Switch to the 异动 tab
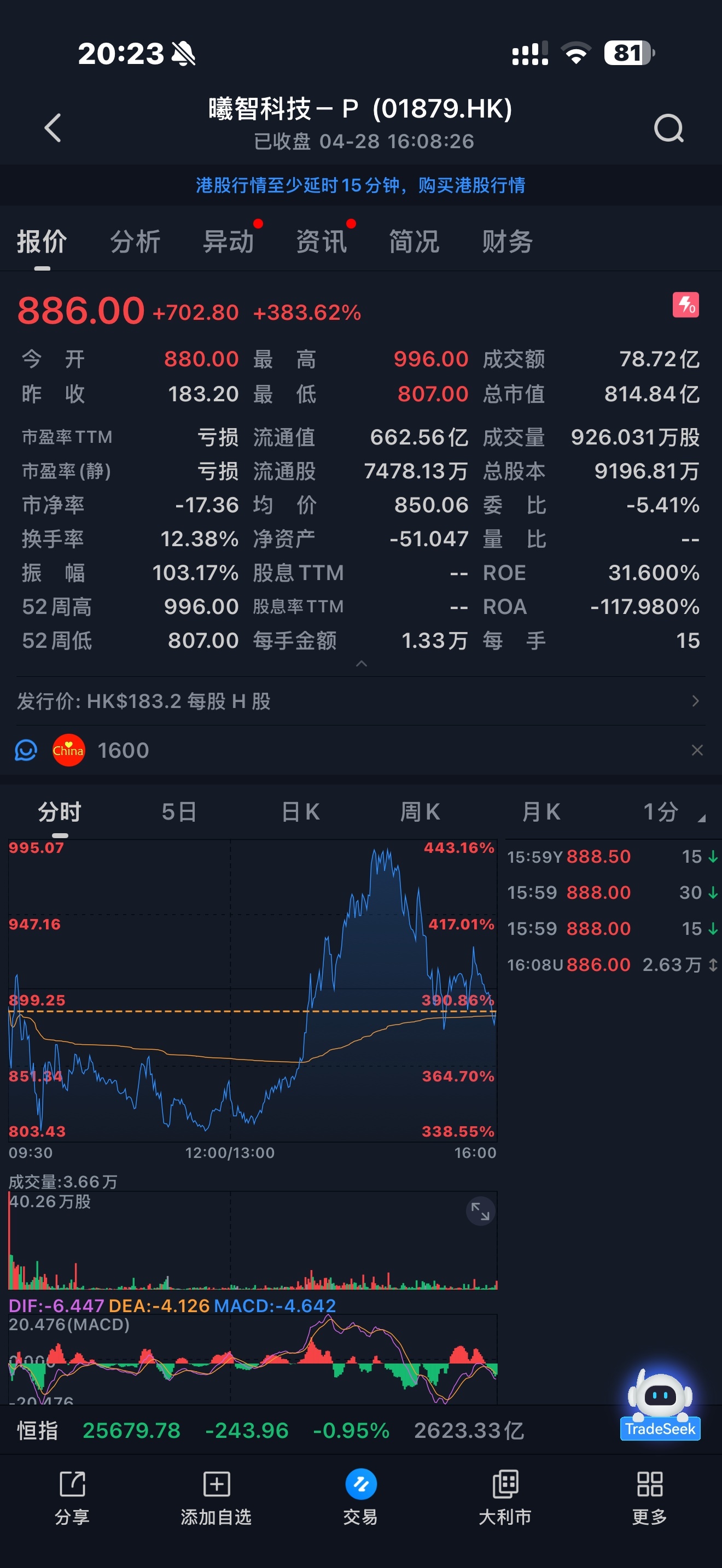The height and width of the screenshot is (1568, 722). point(228,242)
